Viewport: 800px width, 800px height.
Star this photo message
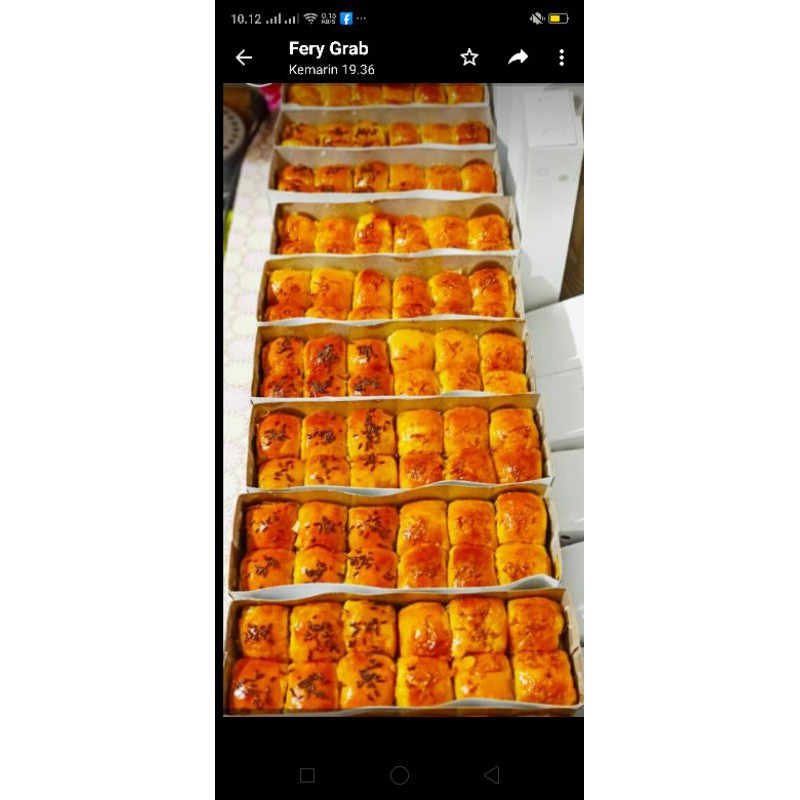(x=469, y=58)
